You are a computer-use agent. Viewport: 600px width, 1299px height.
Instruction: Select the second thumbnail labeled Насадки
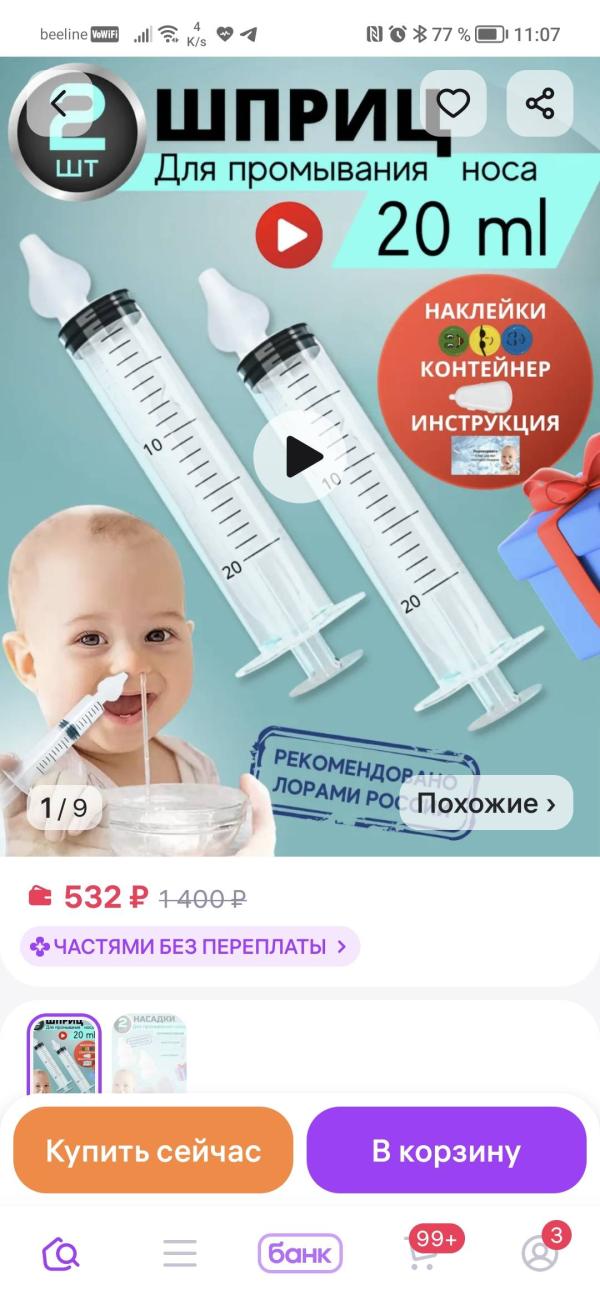tap(149, 1054)
